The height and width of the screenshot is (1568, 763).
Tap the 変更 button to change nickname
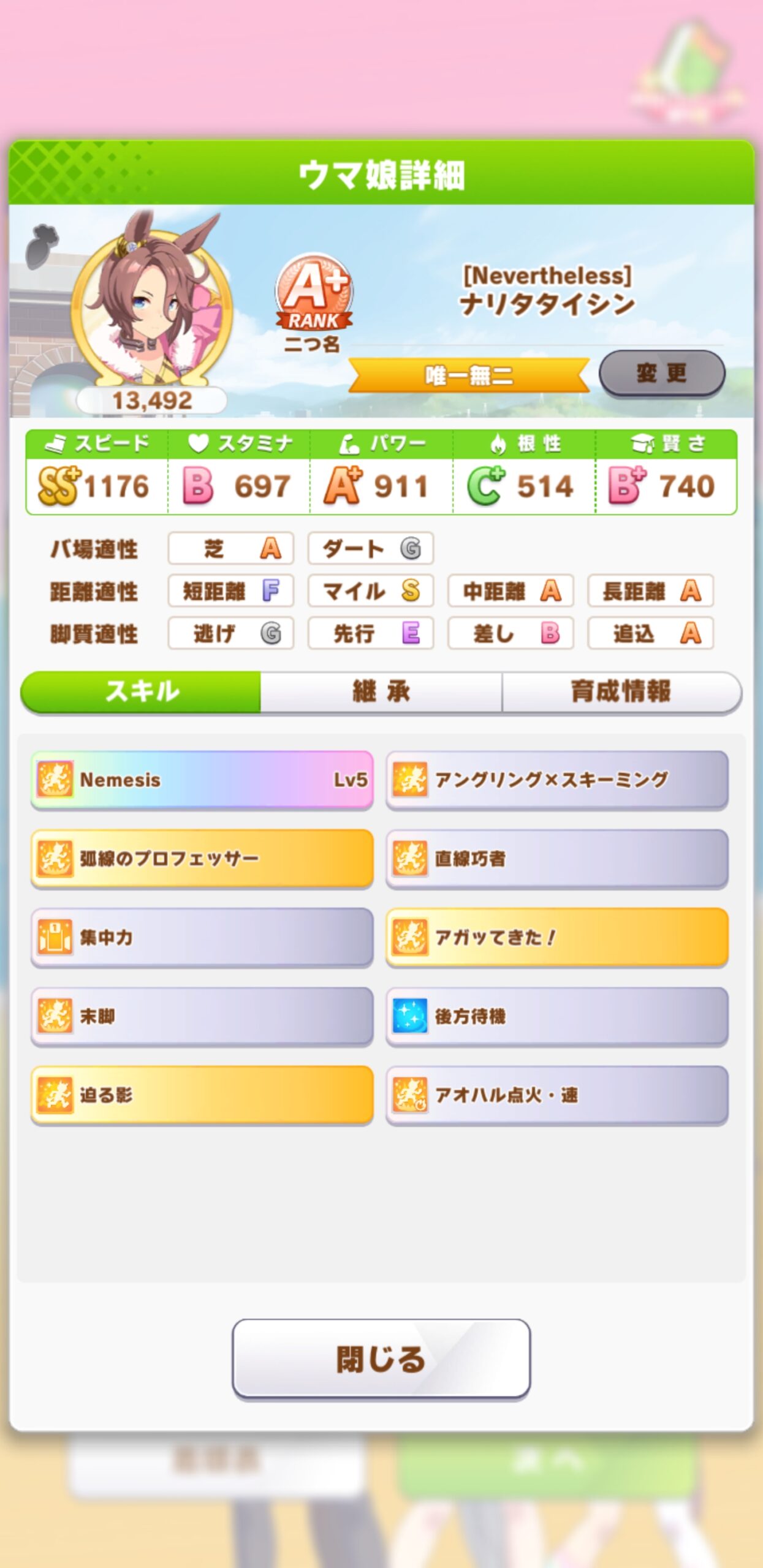click(661, 373)
